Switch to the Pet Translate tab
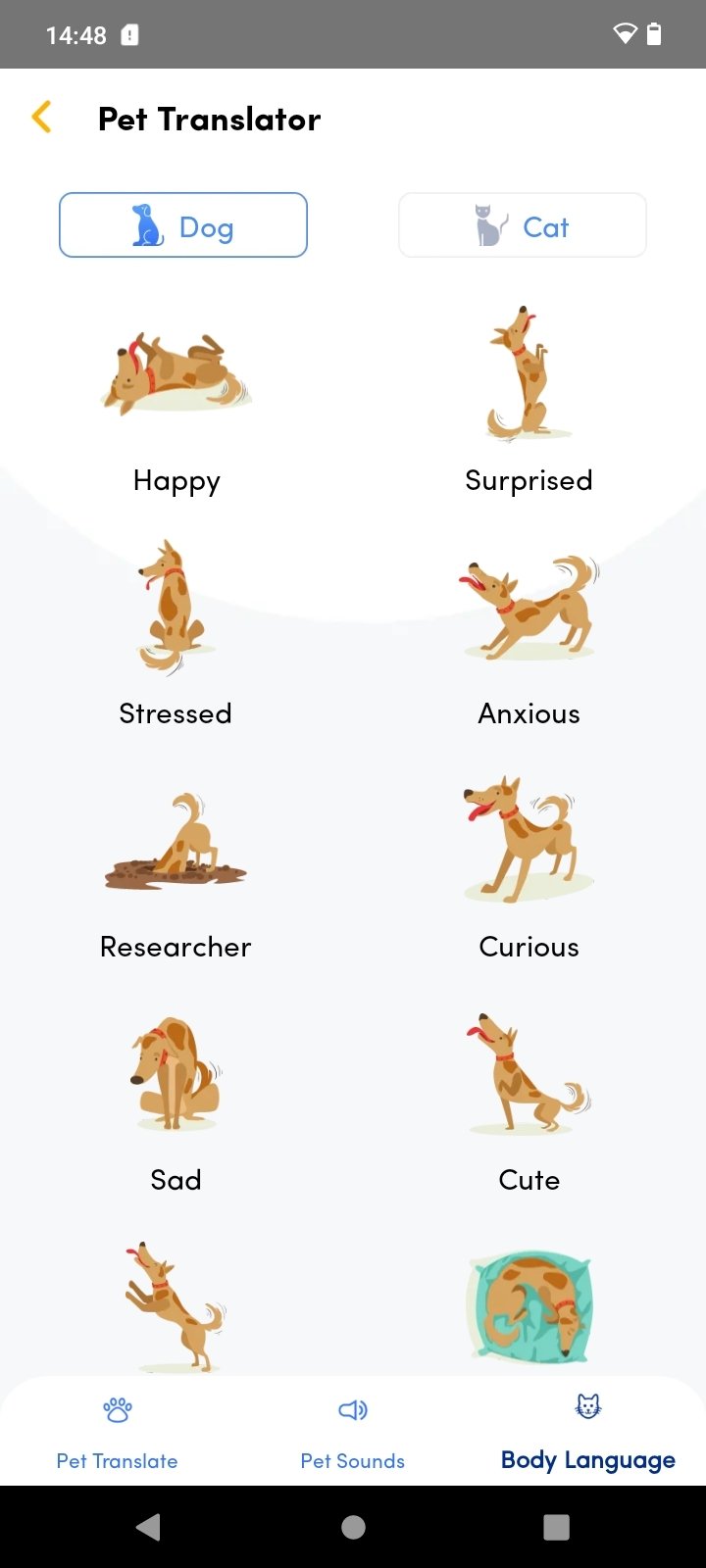The image size is (706, 1568). pyautogui.click(x=118, y=1433)
